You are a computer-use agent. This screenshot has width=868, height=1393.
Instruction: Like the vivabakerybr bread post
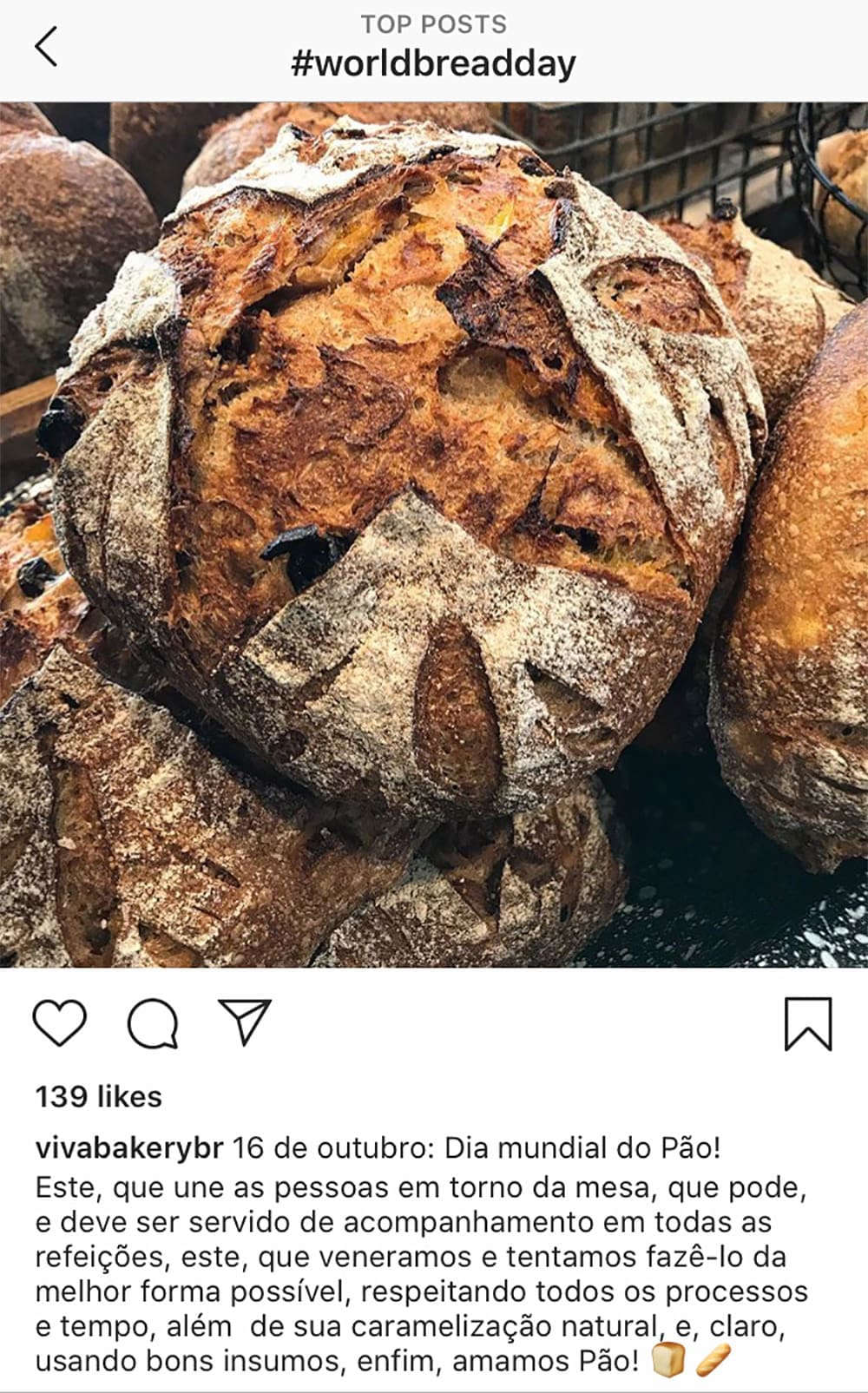(x=60, y=1022)
